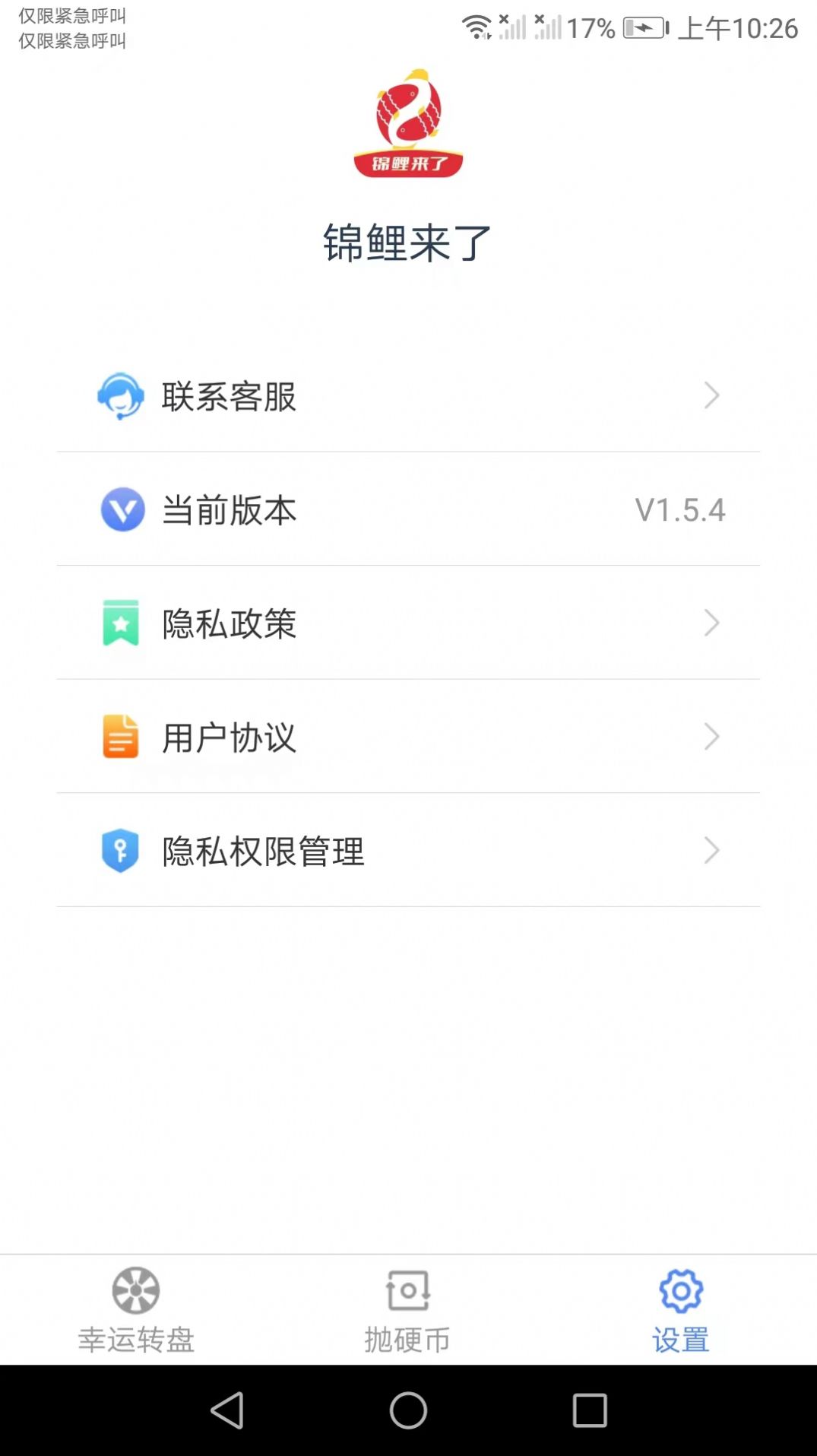
Task: Select the 抛硬币 coin flip icon
Action: [x=407, y=1290]
